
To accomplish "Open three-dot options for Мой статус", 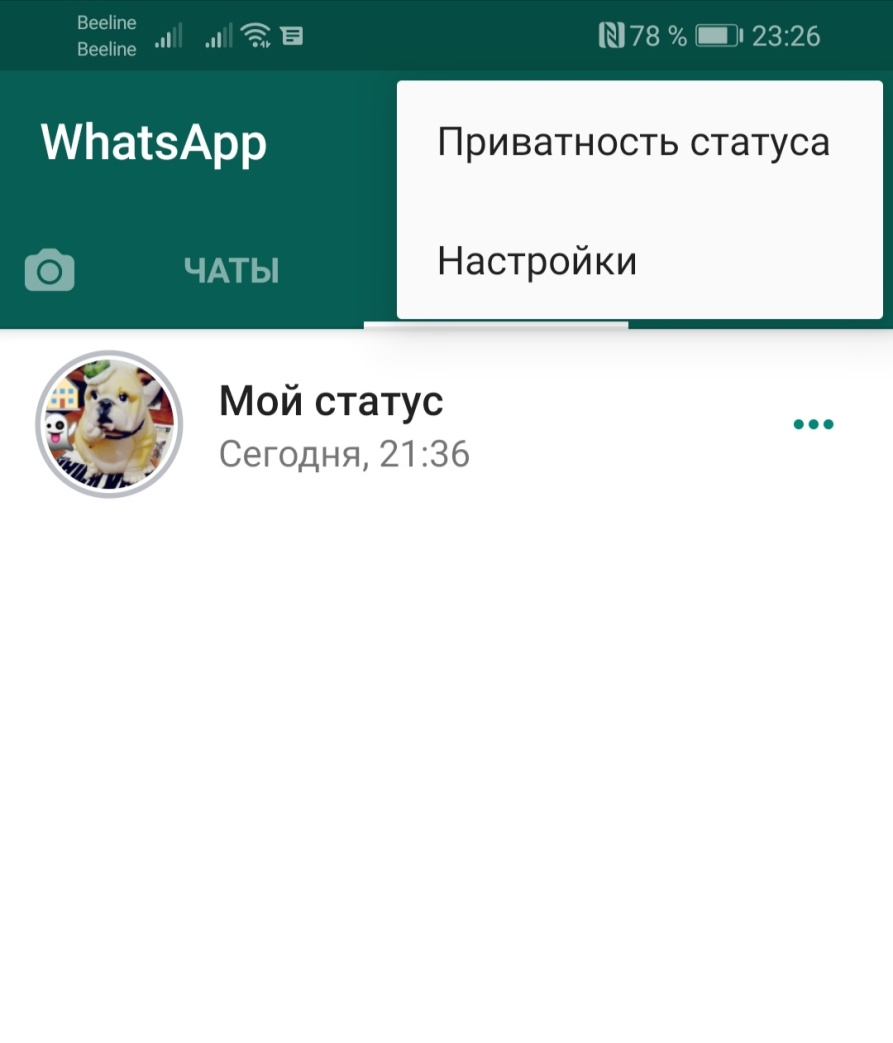I will point(813,424).
